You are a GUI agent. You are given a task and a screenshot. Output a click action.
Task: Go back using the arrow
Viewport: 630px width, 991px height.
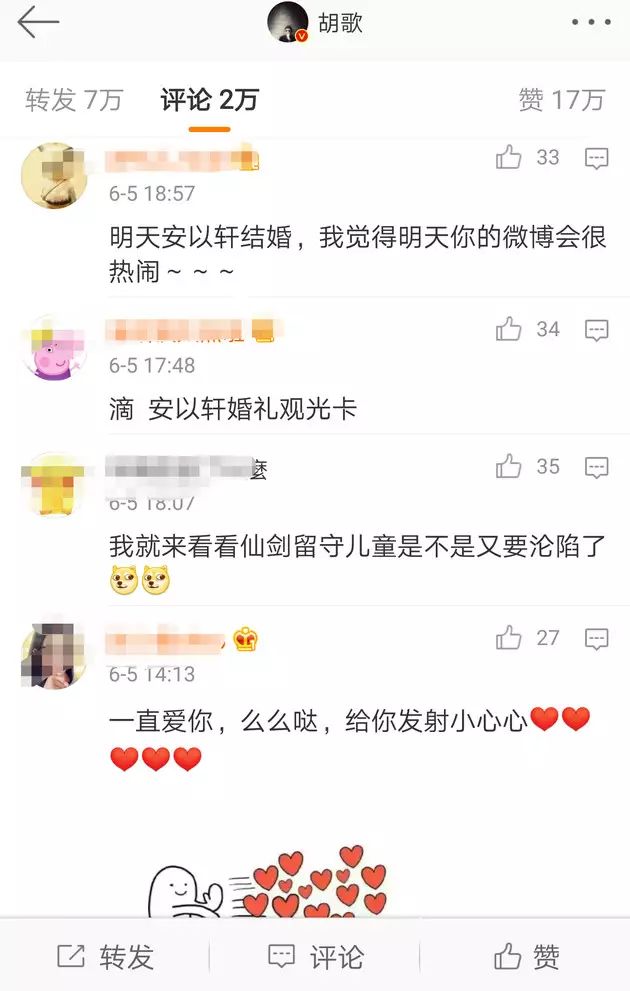pos(38,22)
